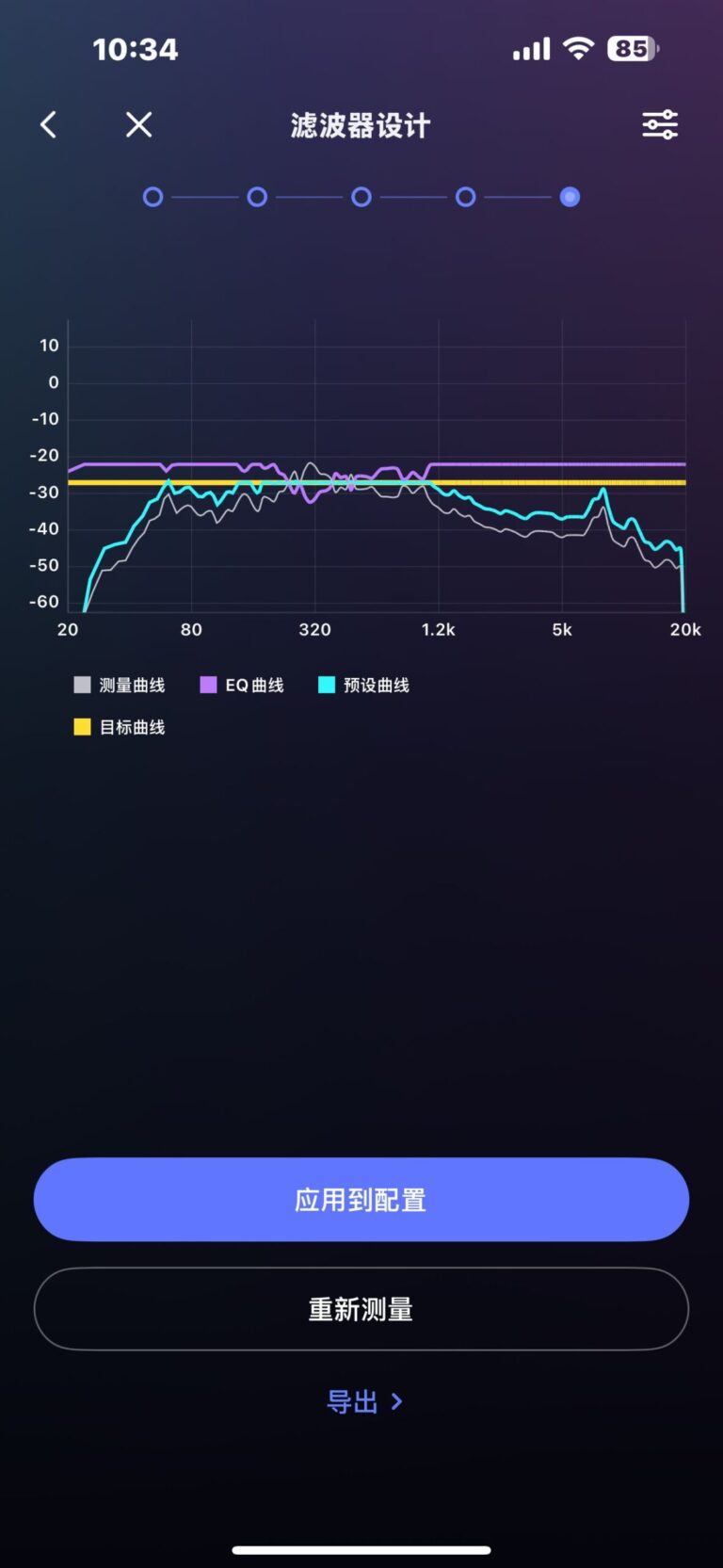Go back to the previous step
Image resolution: width=723 pixels, height=1568 pixels.
pyautogui.click(x=49, y=124)
